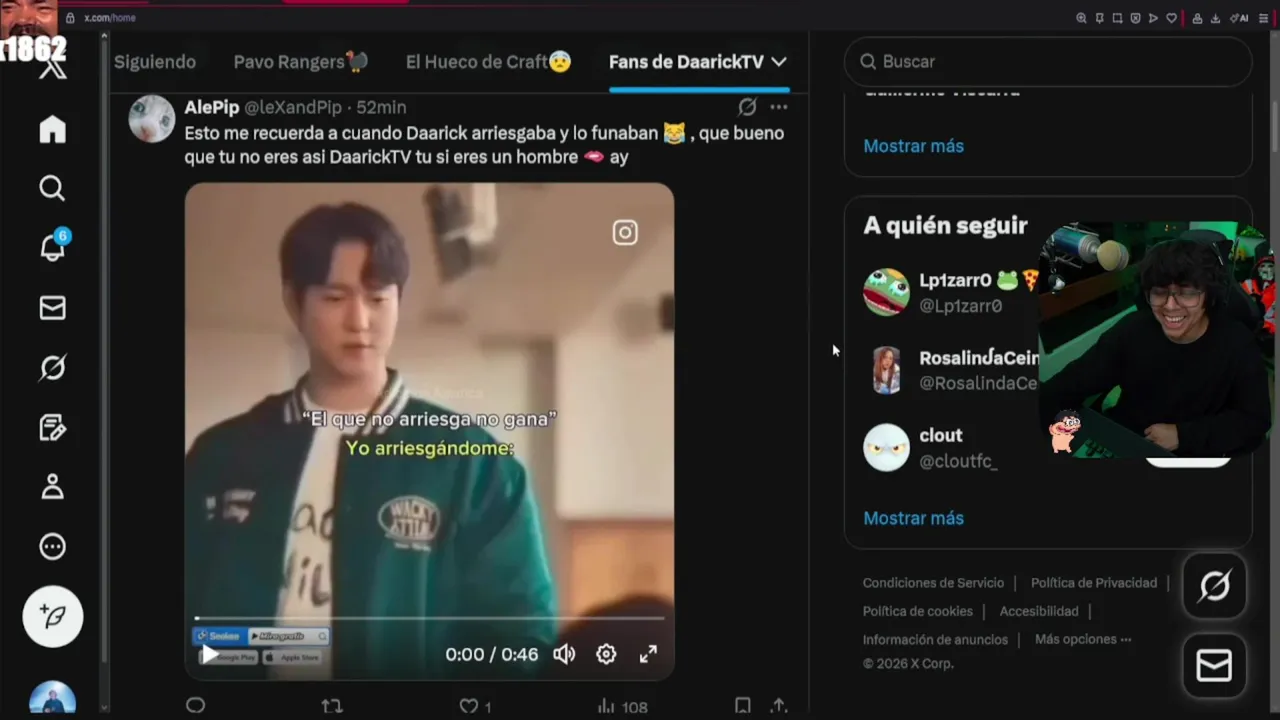
Task: Open direct messages from sidebar
Action: pyautogui.click(x=52, y=308)
